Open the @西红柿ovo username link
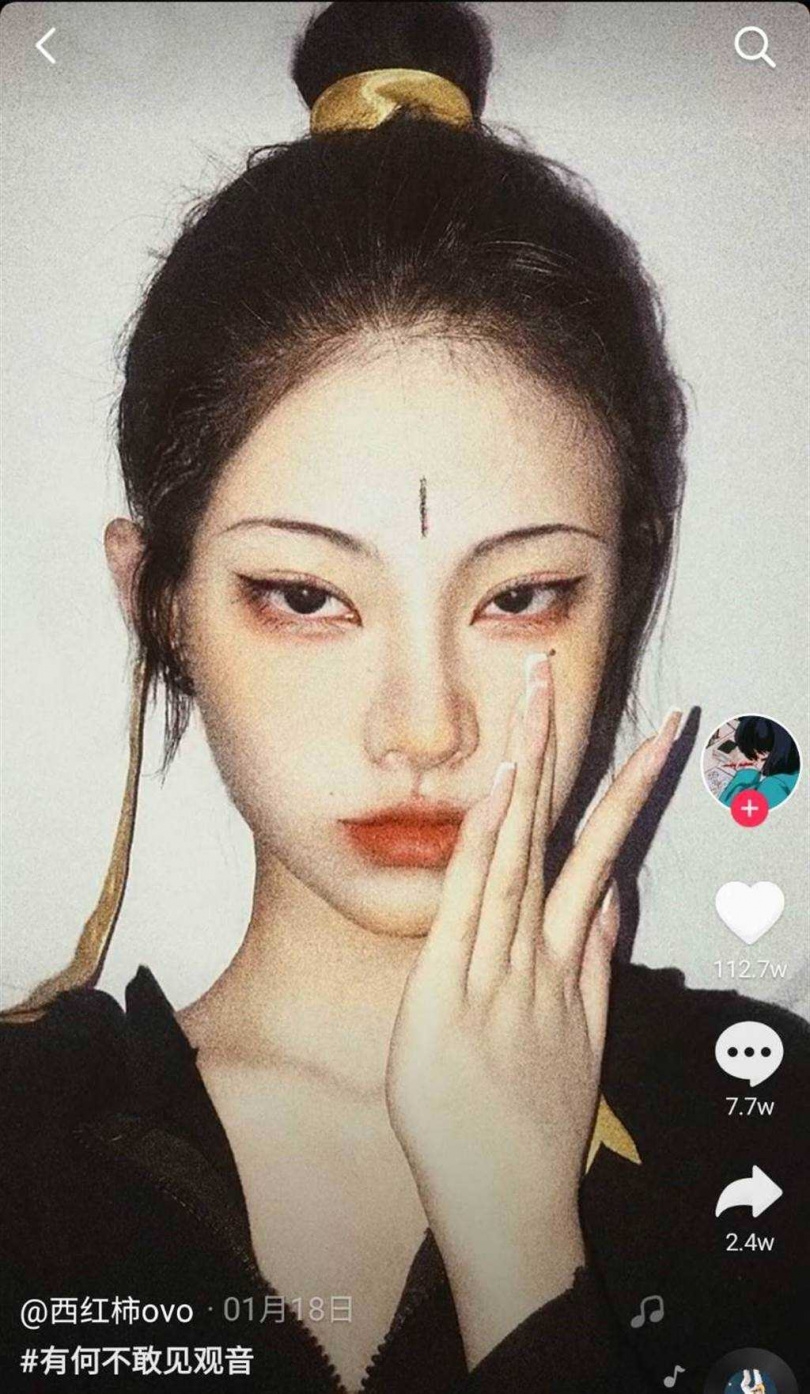This screenshot has width=810, height=1394. (x=107, y=1311)
